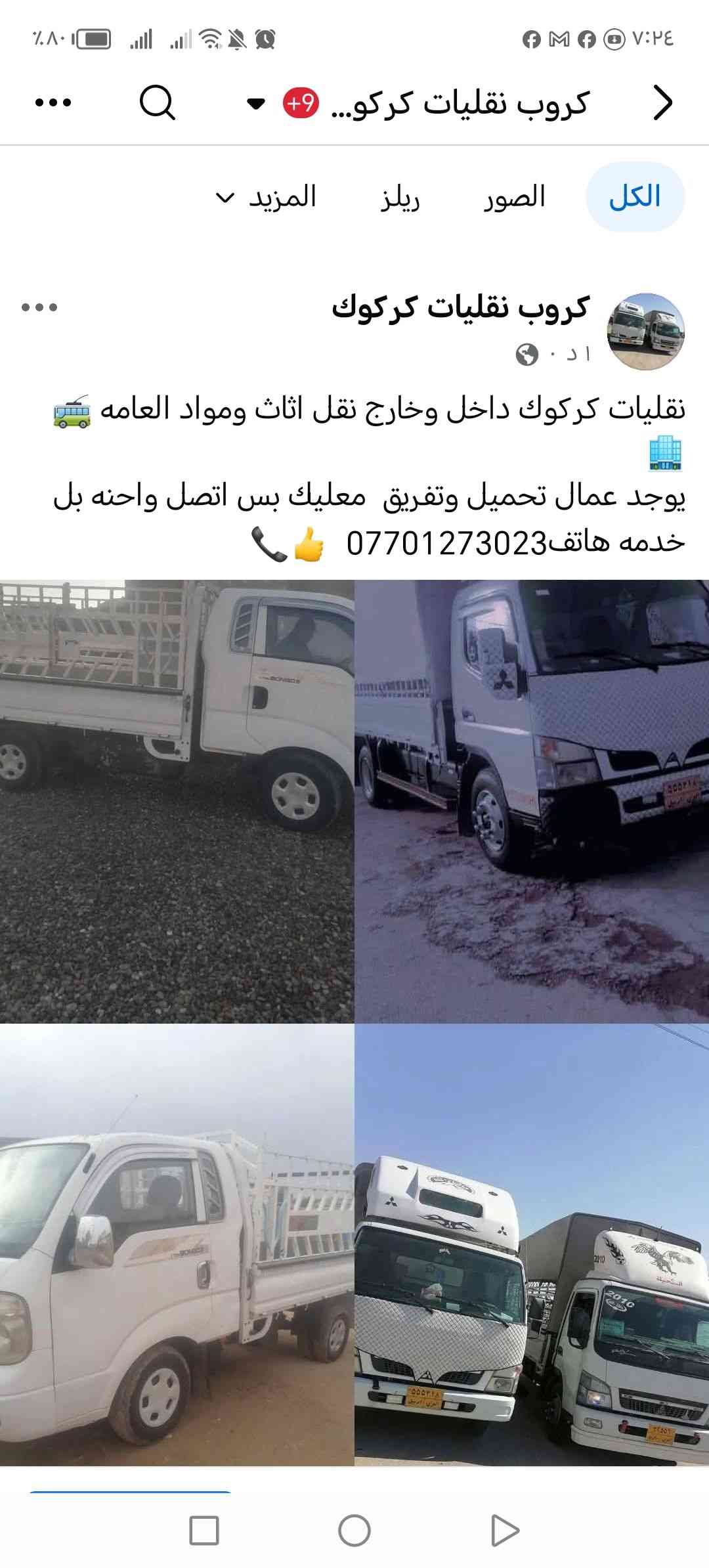Switch to the الصور tab

tap(515, 198)
